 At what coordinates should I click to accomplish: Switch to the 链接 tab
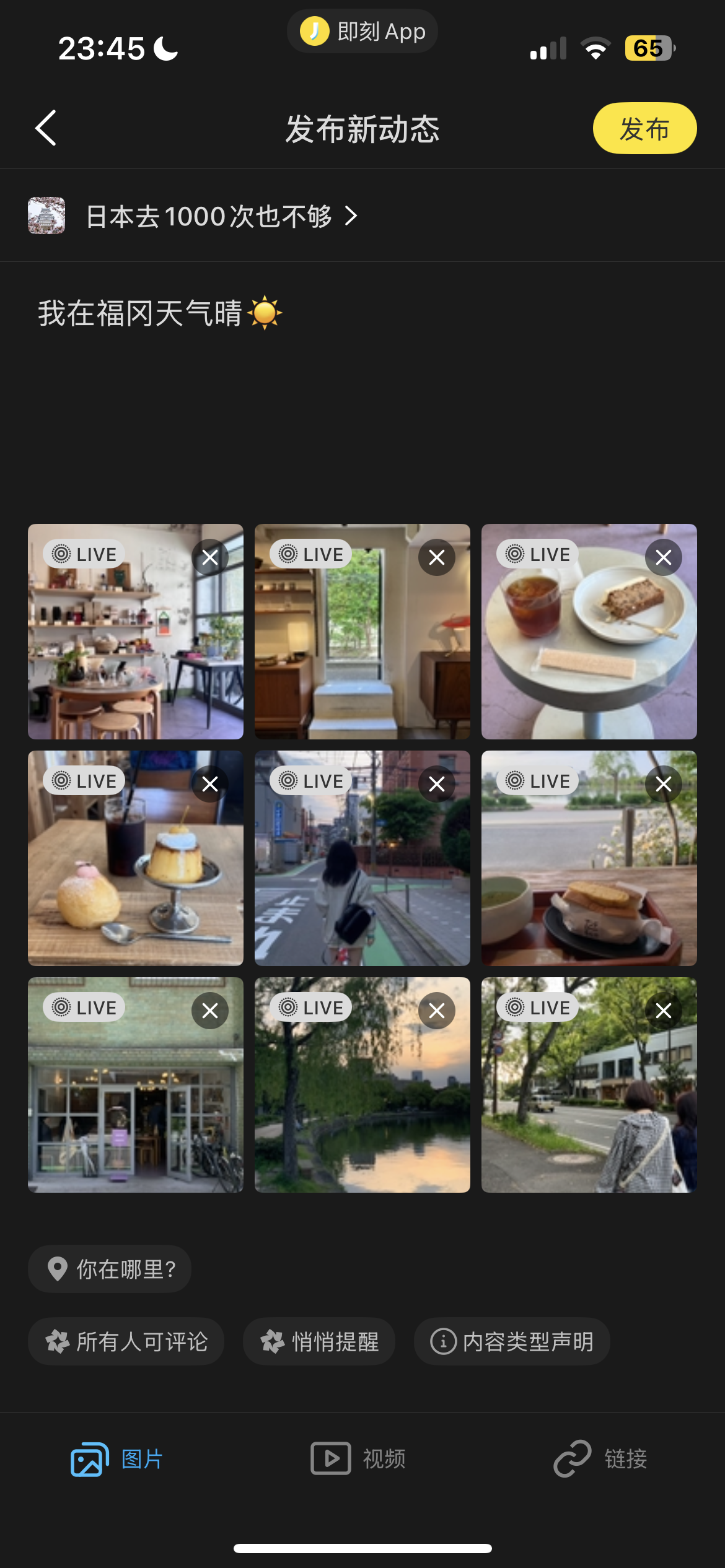click(600, 1459)
